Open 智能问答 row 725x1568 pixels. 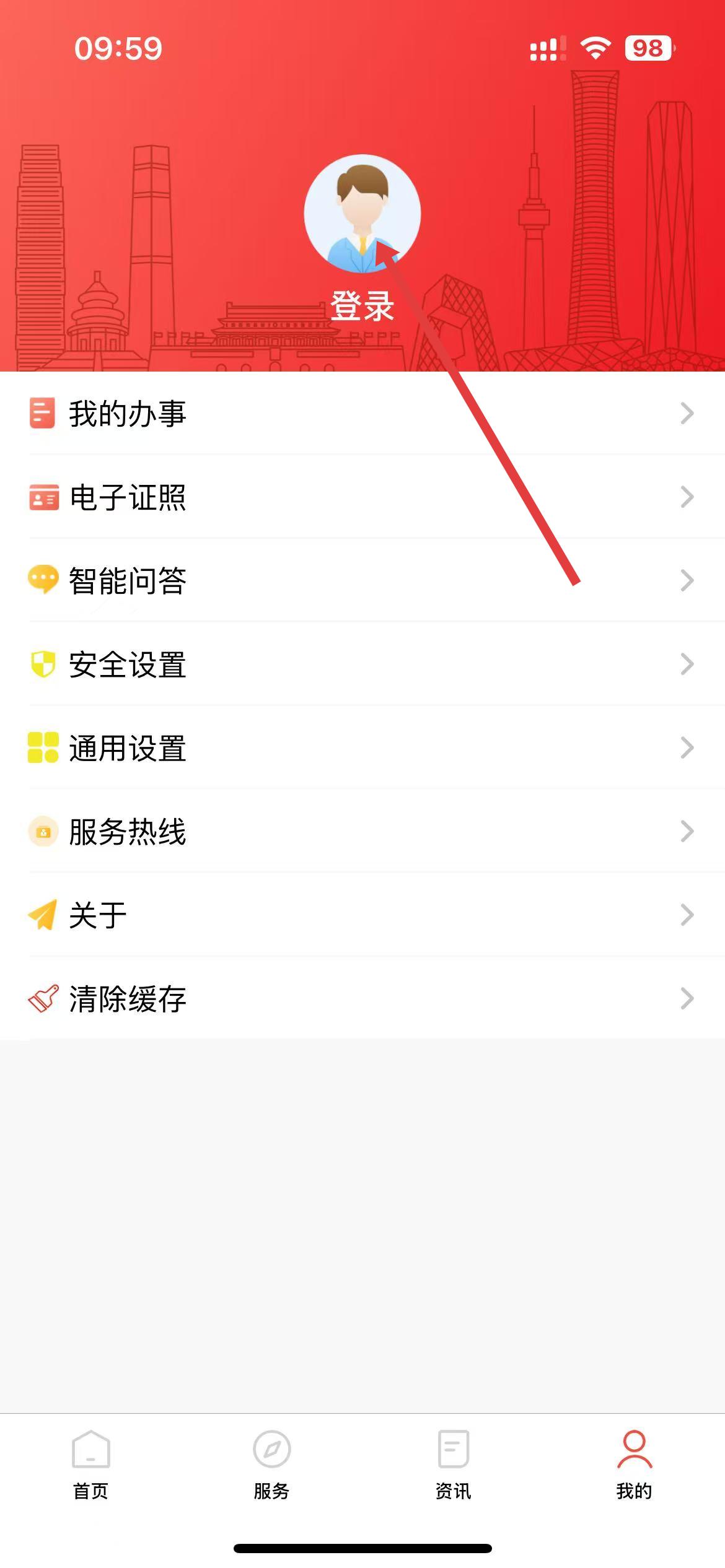click(362, 581)
